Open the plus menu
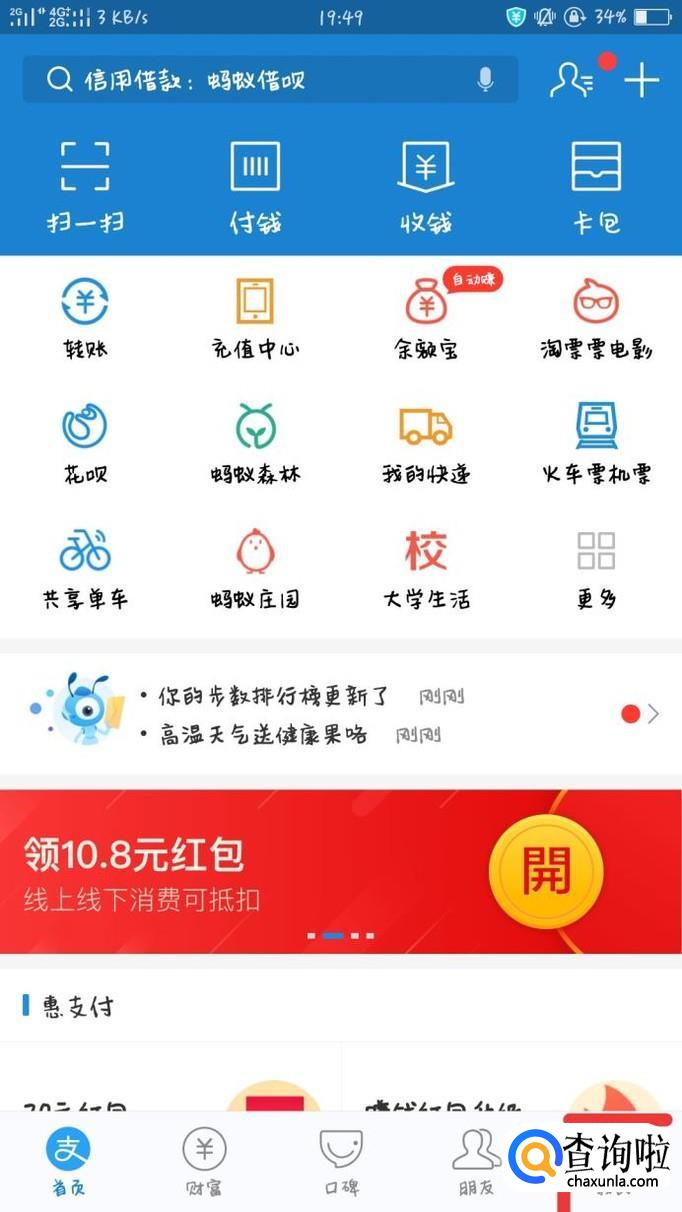 coord(641,80)
